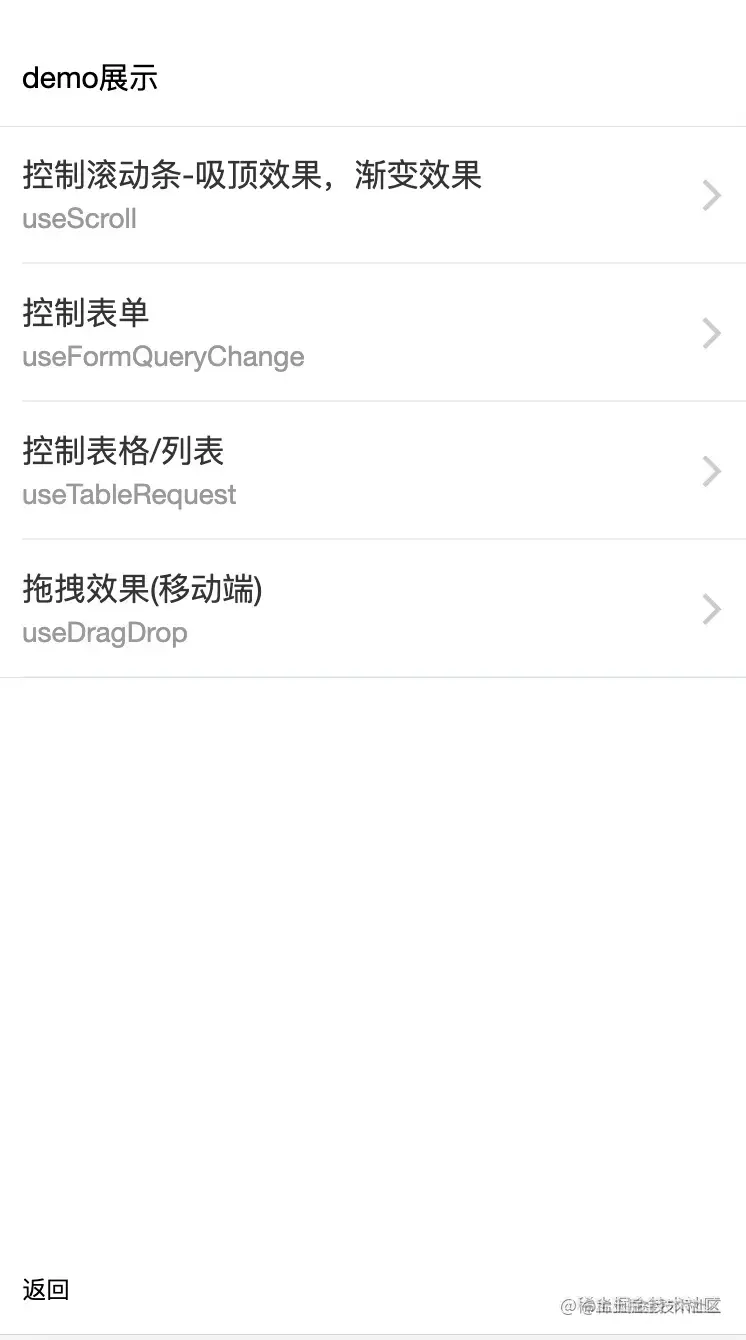This screenshot has height=1340, width=746.
Task: Open the useFormQueryChange form control demo
Action: (x=372, y=333)
